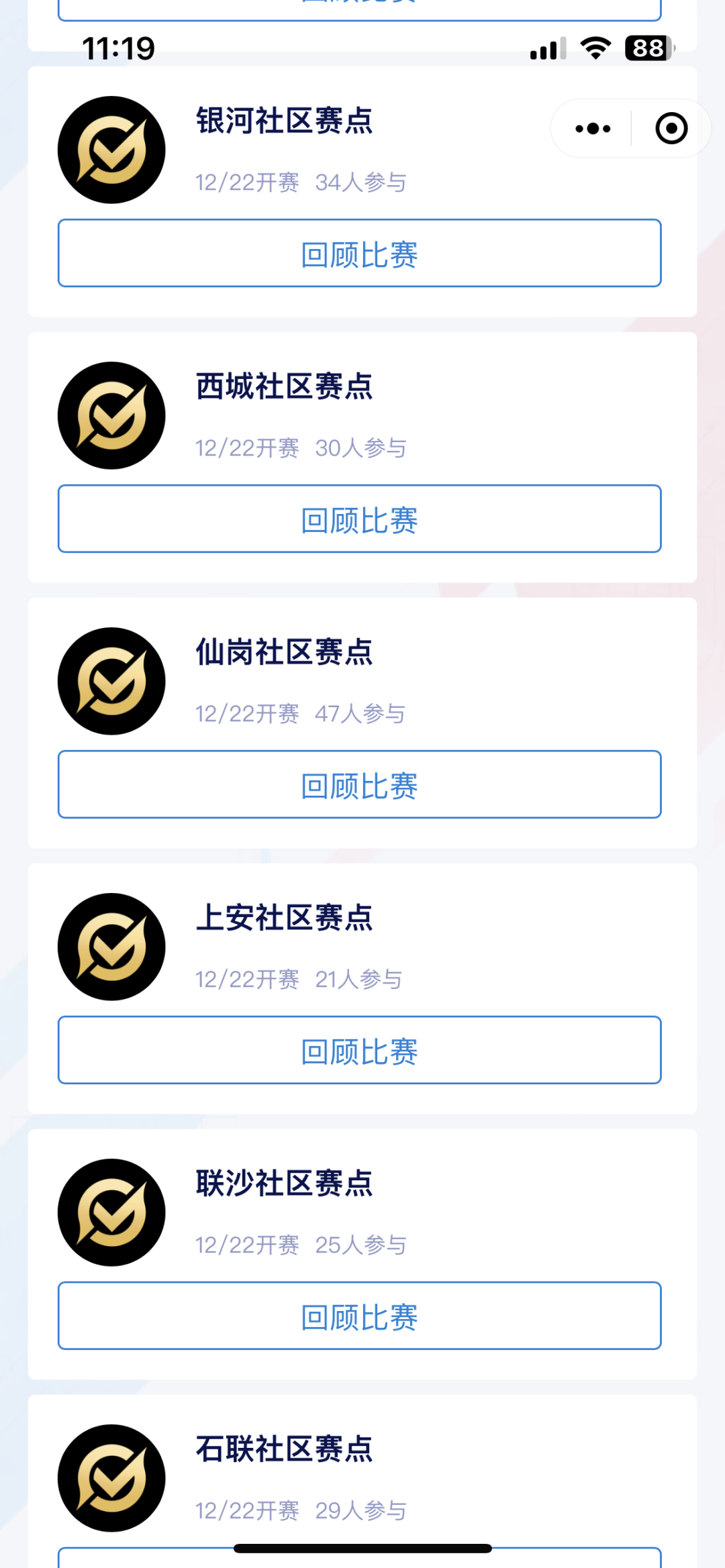Tap 回顾比赛 for 银河社区赛点

360,253
